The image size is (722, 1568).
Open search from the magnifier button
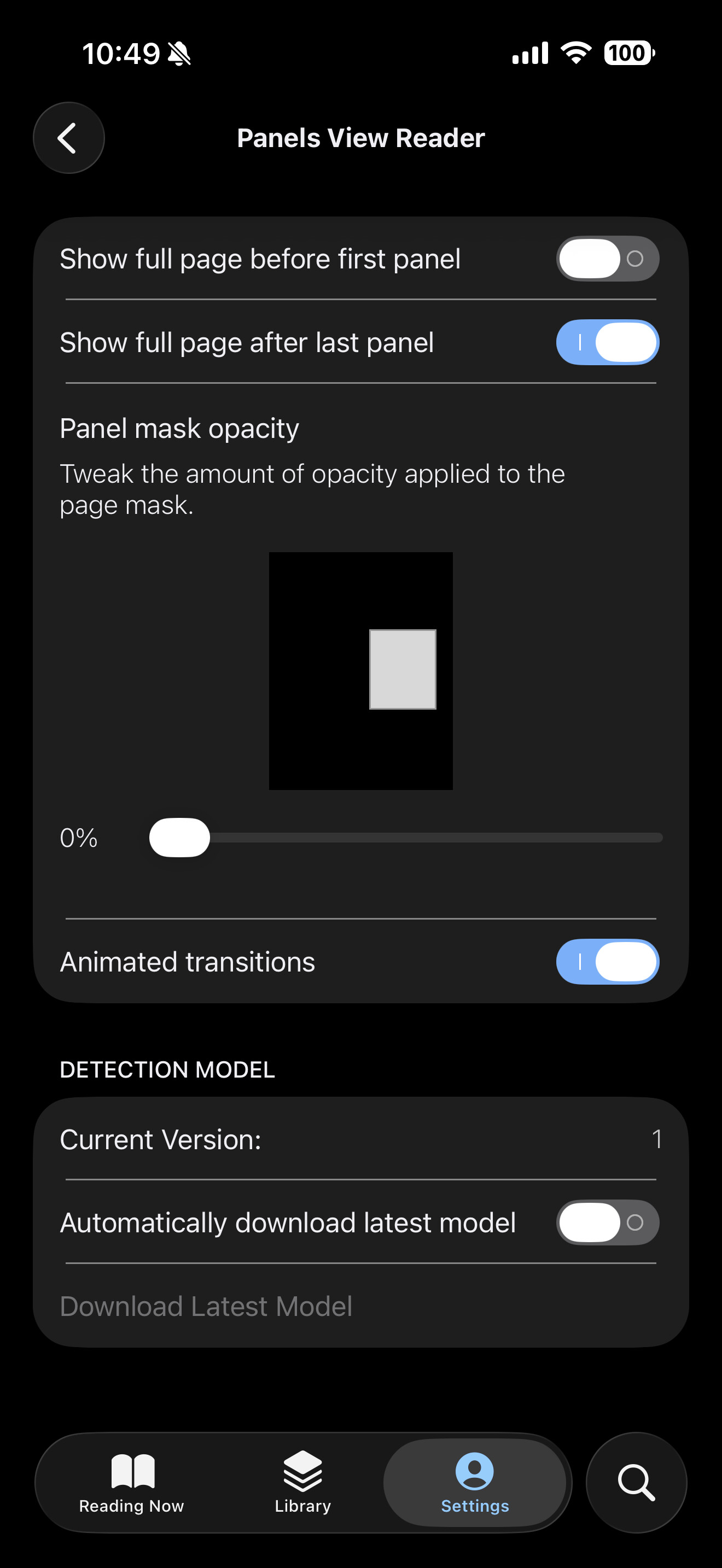[636, 1483]
